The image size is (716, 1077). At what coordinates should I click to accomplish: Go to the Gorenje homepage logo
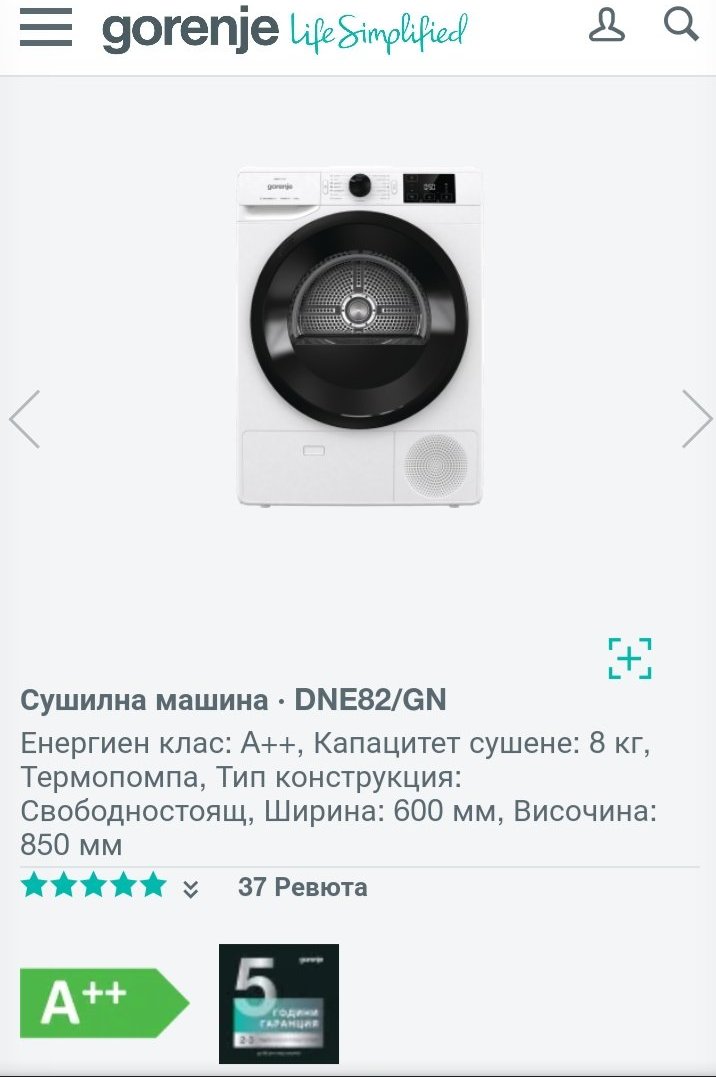pyautogui.click(x=190, y=30)
